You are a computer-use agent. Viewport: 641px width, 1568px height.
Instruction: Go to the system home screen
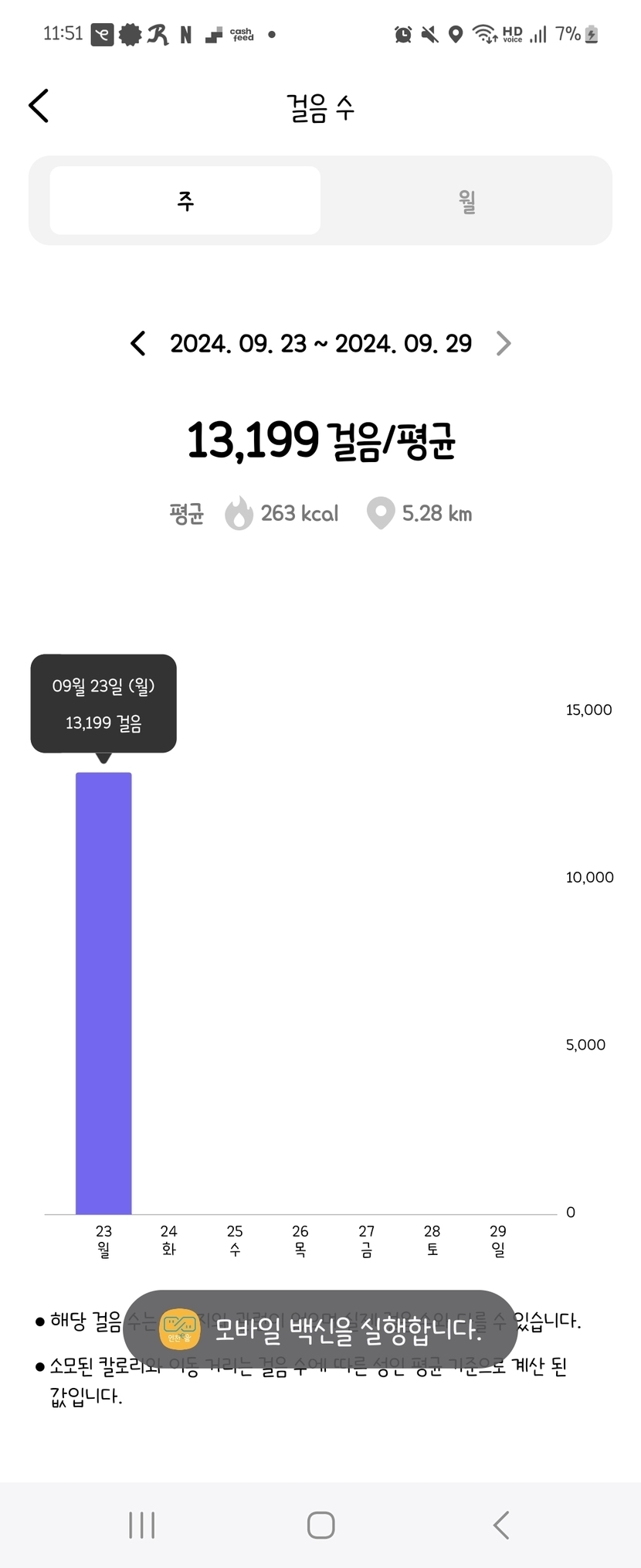pos(320,1525)
